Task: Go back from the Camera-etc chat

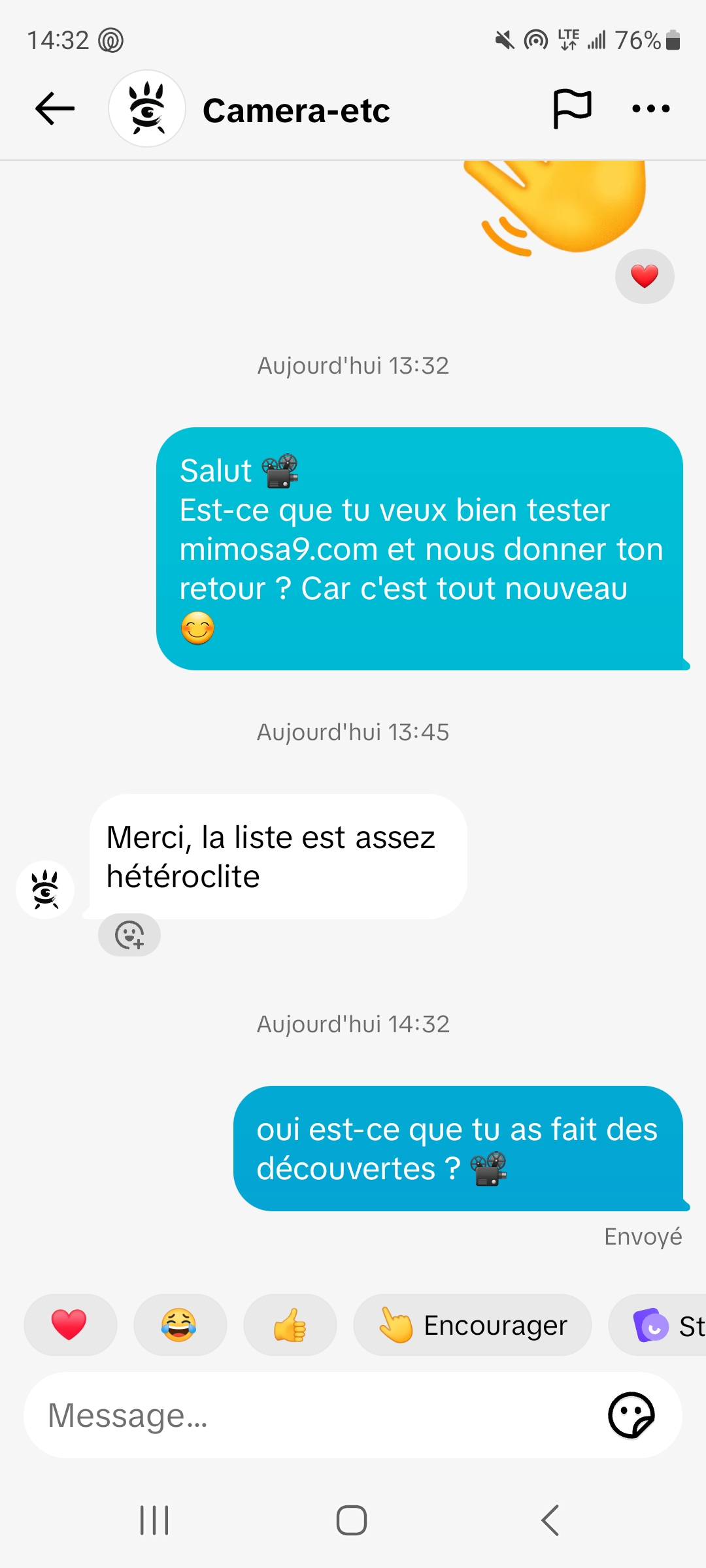Action: 55,108
